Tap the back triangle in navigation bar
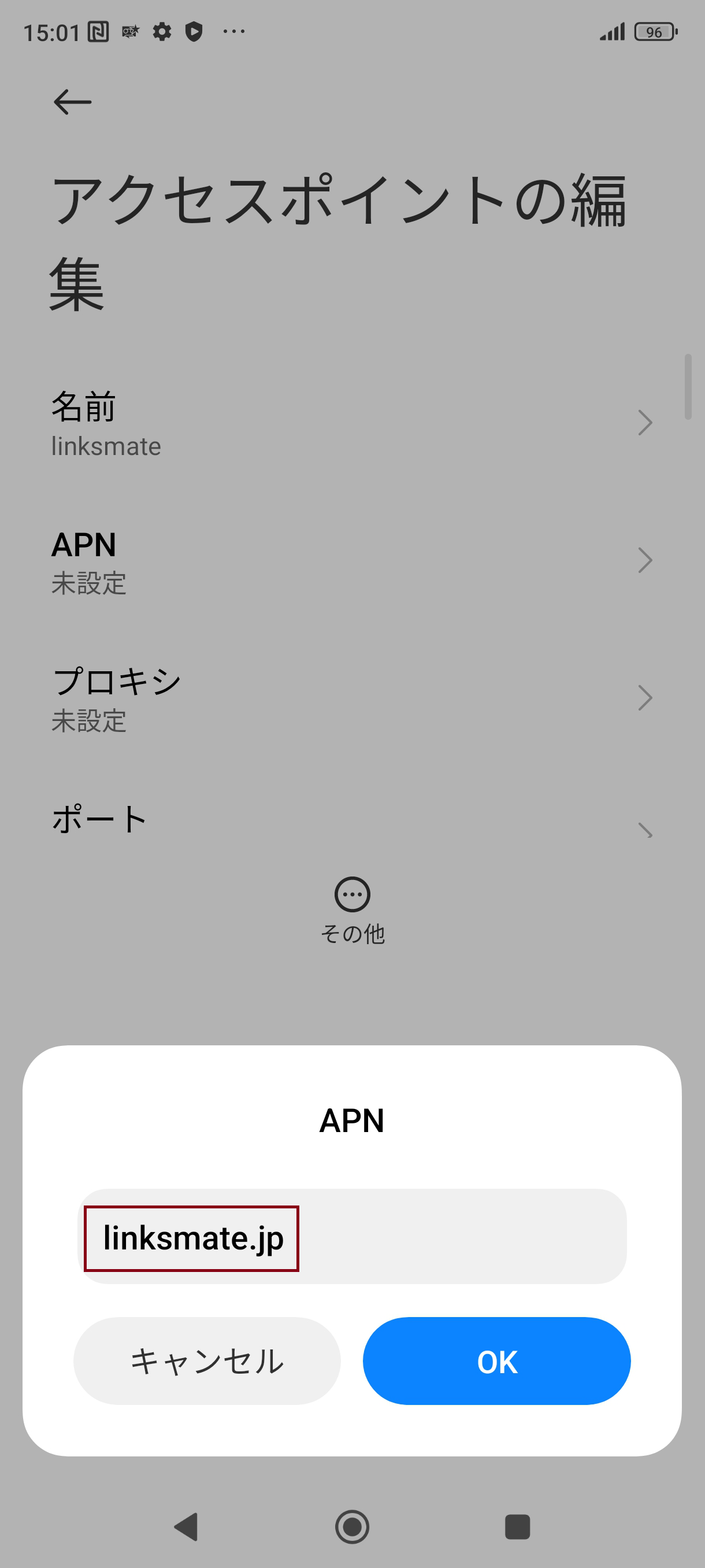705x1568 pixels. click(187, 1526)
